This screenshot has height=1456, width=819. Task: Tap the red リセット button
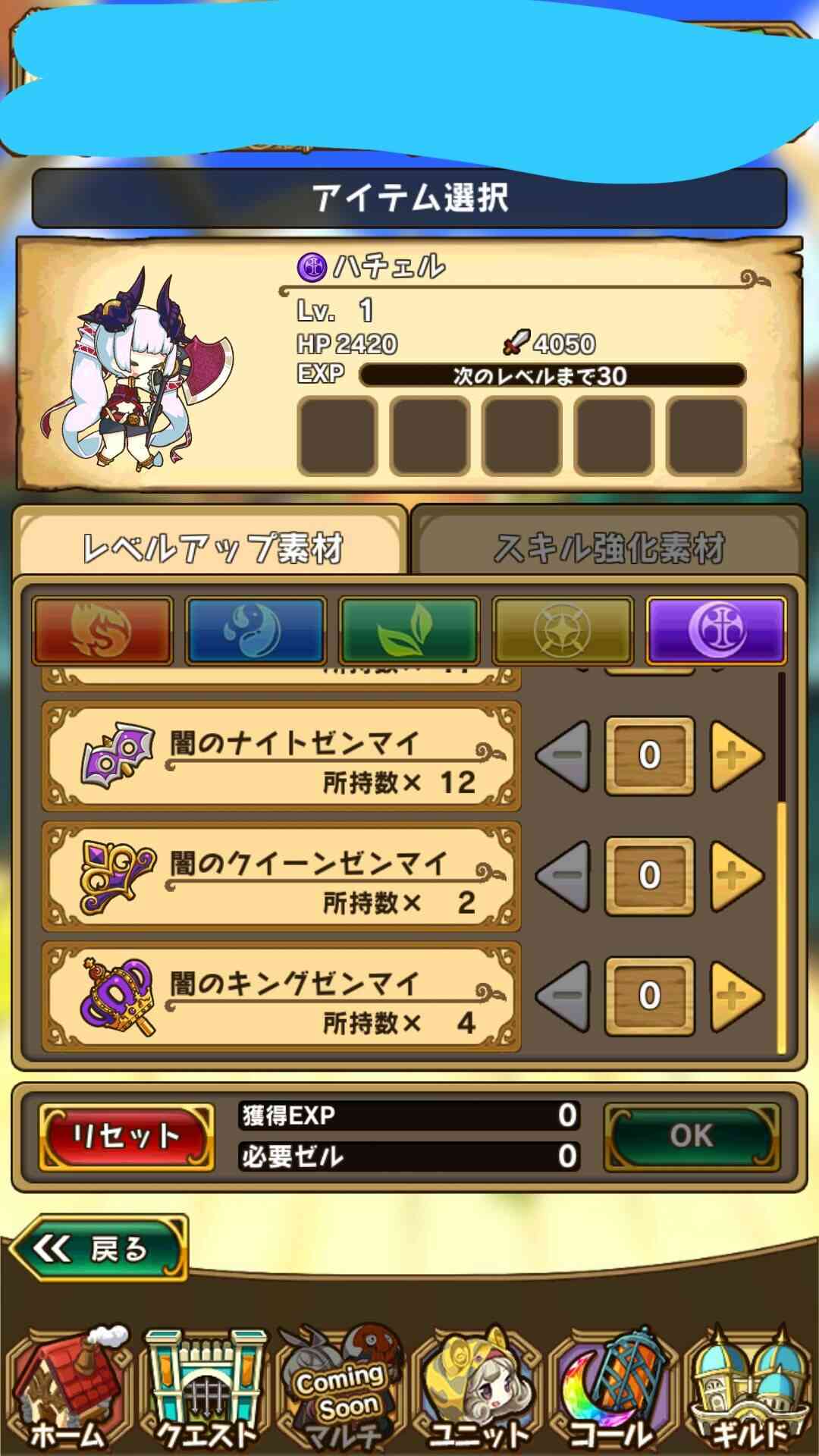pos(126,1136)
